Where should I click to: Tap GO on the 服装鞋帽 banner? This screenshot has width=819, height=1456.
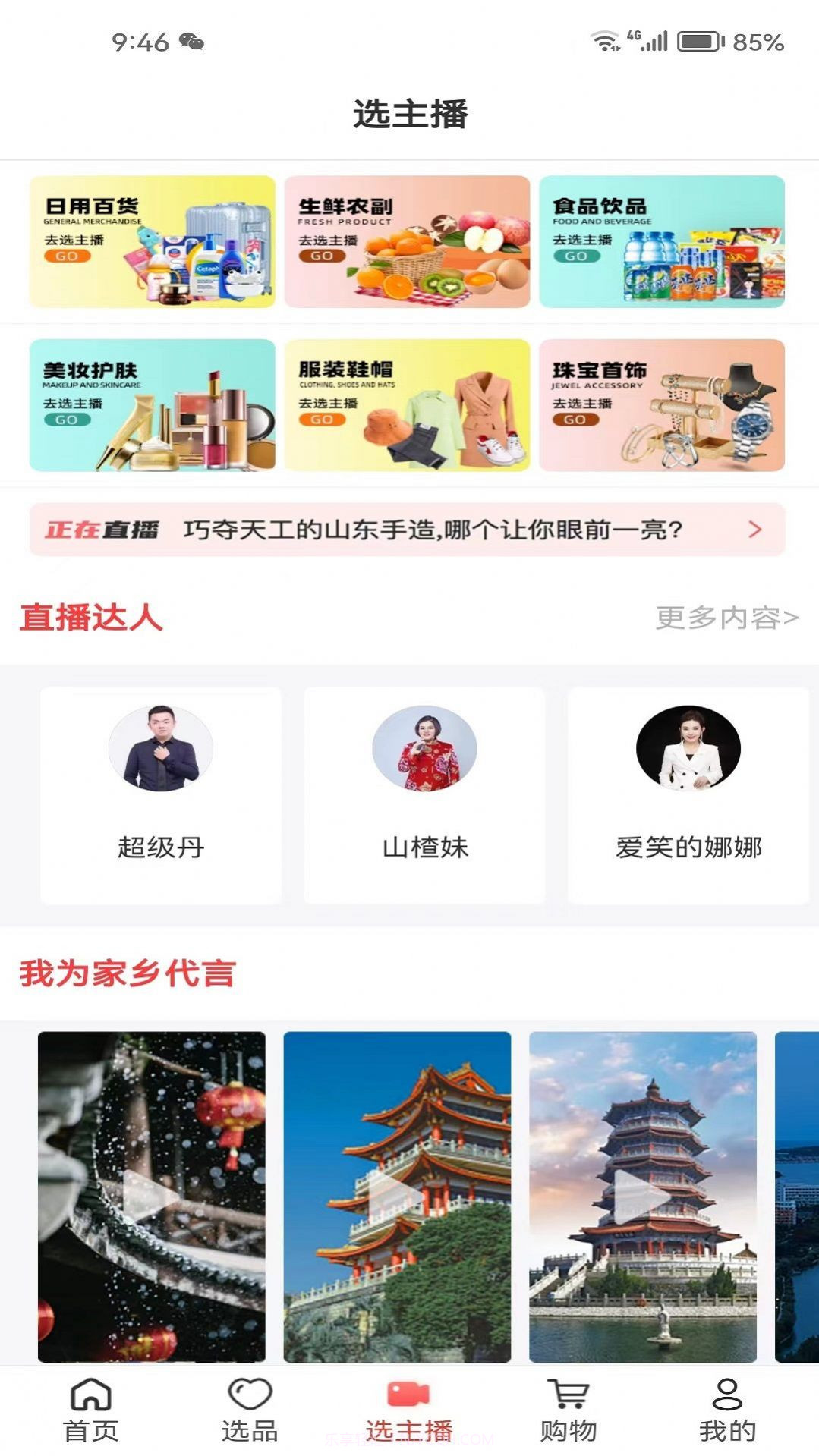click(323, 420)
